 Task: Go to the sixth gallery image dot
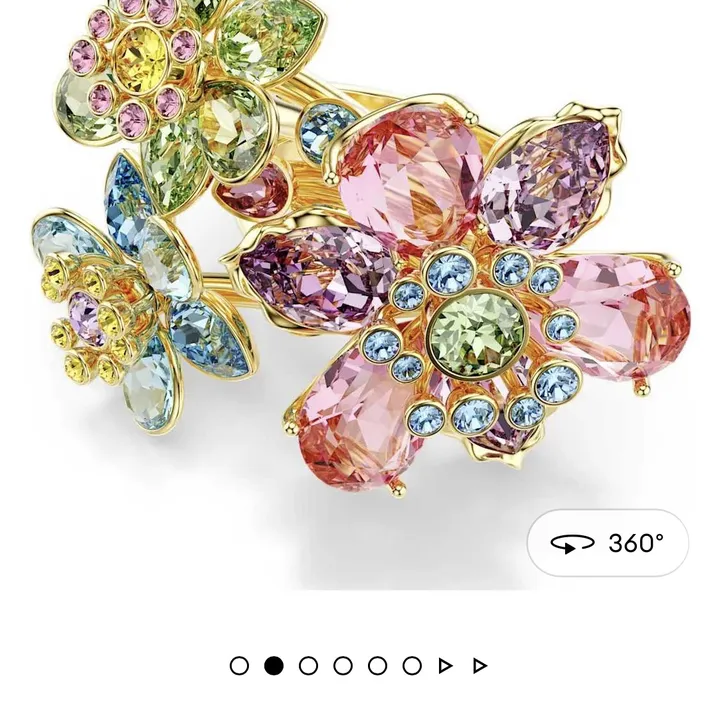[x=412, y=665]
